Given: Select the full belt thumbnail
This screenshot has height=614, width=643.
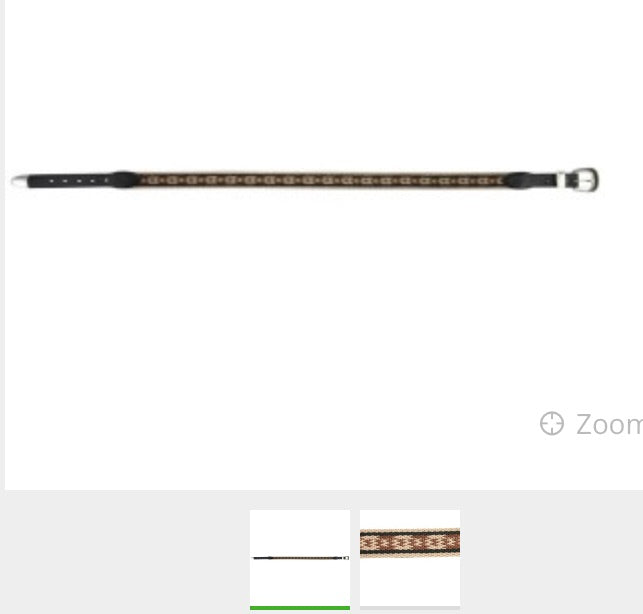Looking at the screenshot, I should point(300,557).
